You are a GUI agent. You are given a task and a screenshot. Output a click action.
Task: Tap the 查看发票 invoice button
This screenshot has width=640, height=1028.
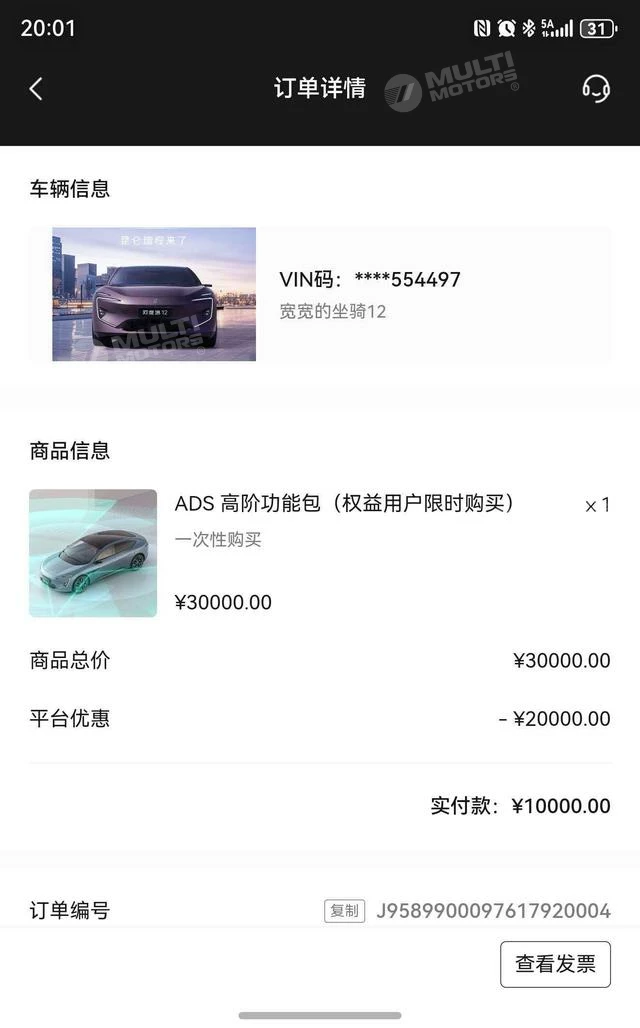click(x=555, y=964)
